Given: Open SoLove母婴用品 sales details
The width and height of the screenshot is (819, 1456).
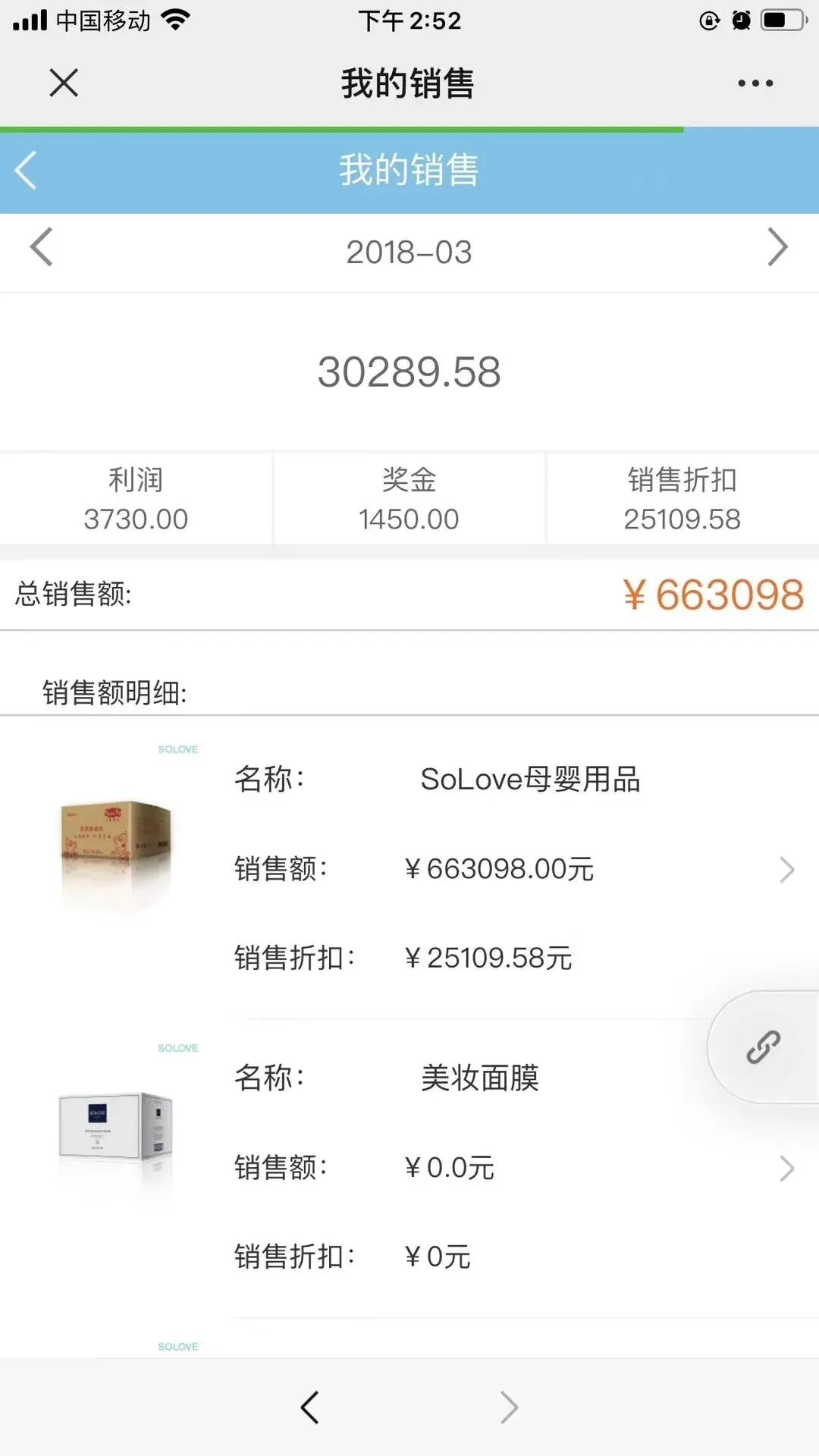Looking at the screenshot, I should 786,869.
